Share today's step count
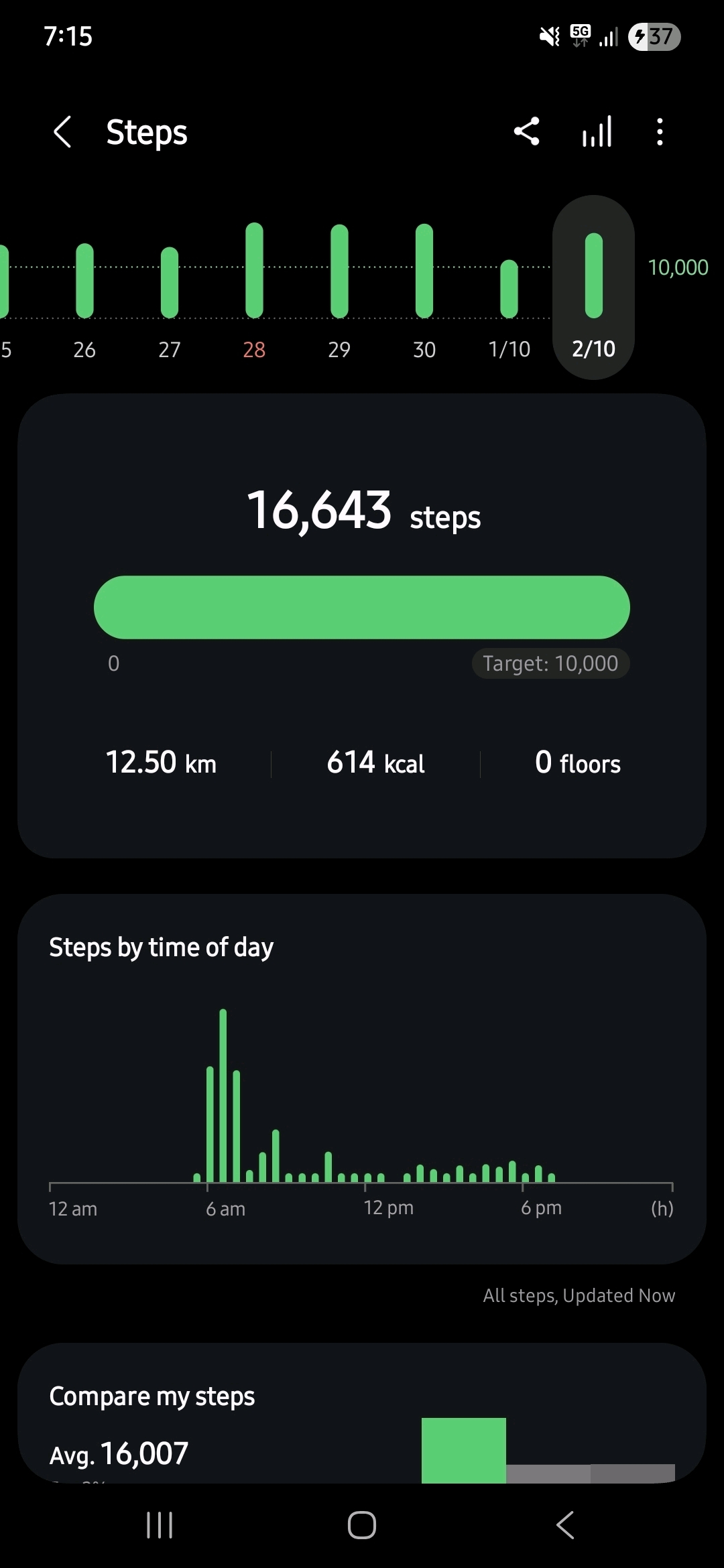 527,132
